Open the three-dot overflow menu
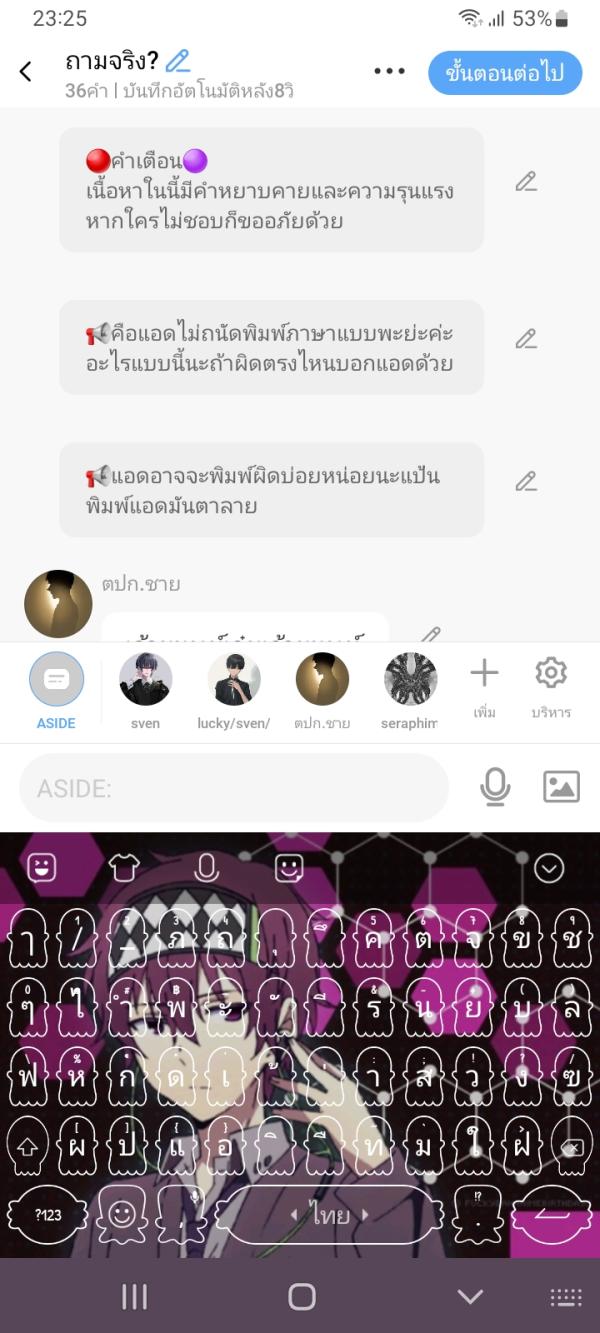 pos(389,72)
